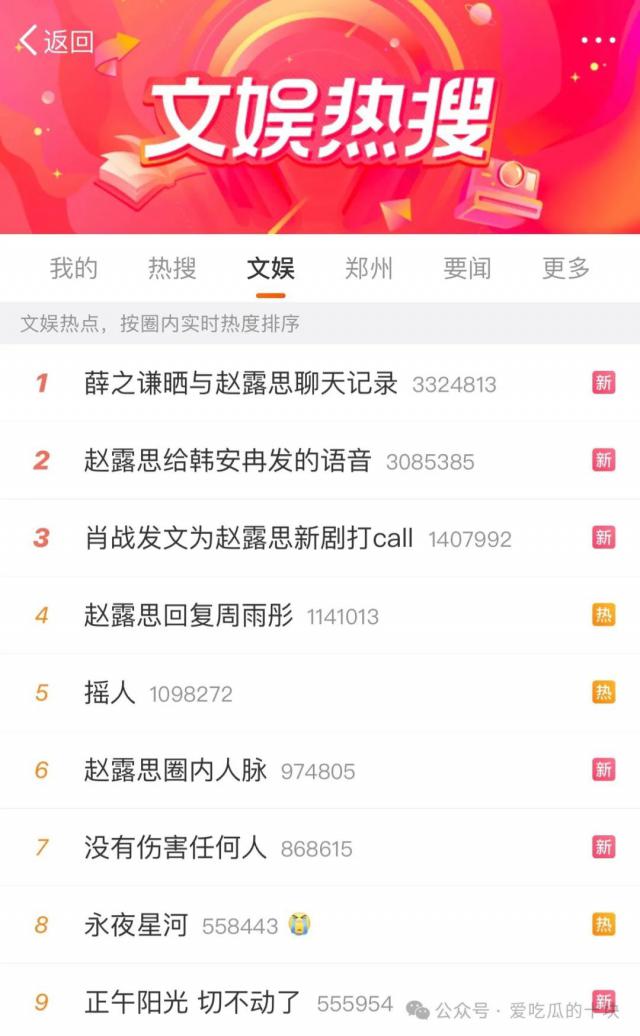Select the 文娱 tab

coord(270,268)
